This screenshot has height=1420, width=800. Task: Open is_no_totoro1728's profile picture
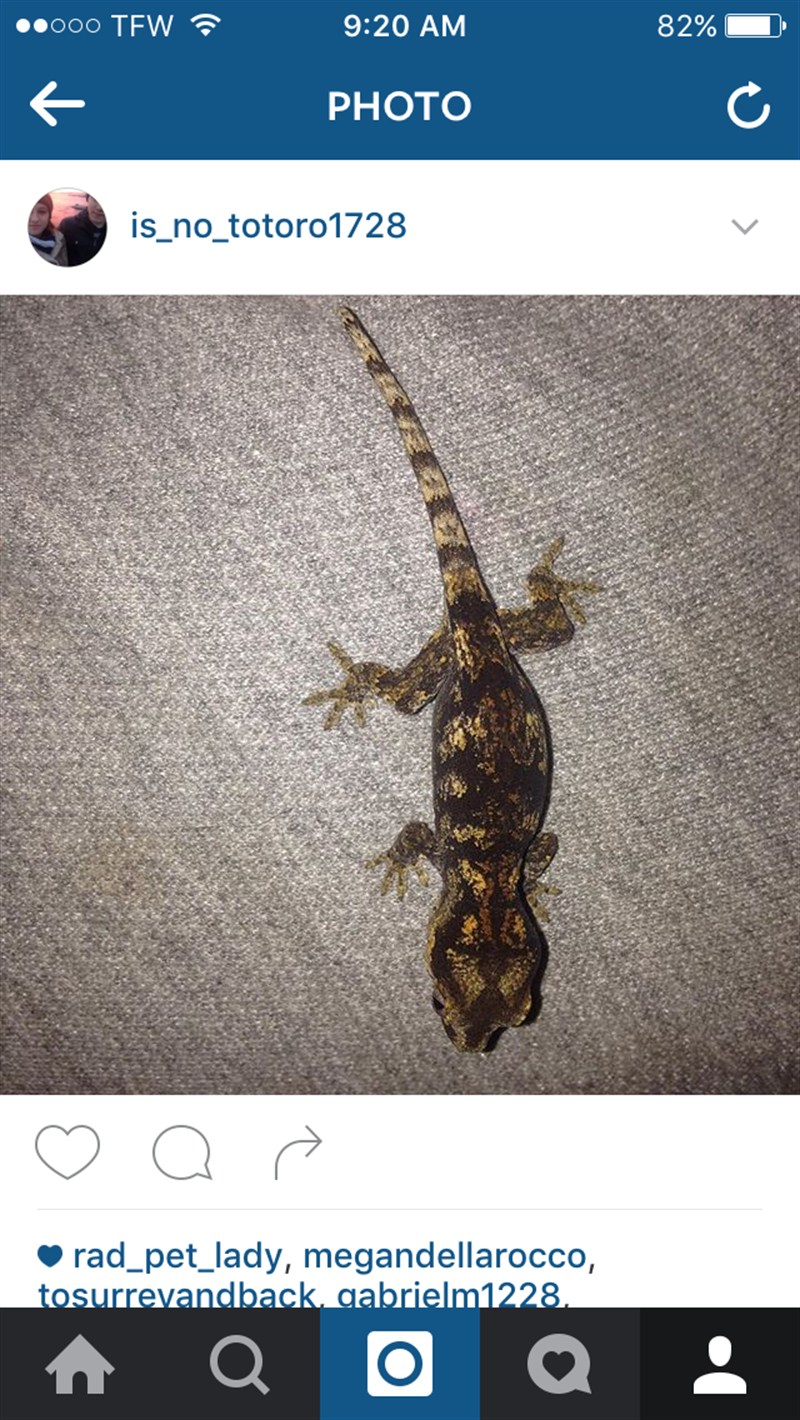pos(67,227)
